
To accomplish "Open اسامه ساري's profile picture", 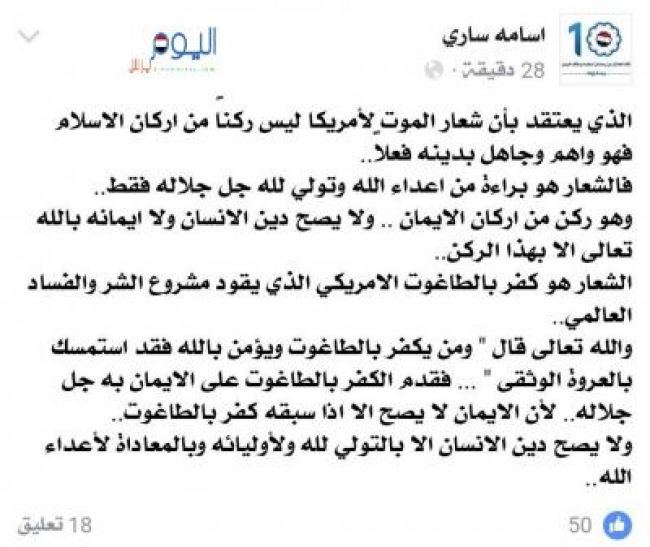I will pyautogui.click(x=595, y=50).
